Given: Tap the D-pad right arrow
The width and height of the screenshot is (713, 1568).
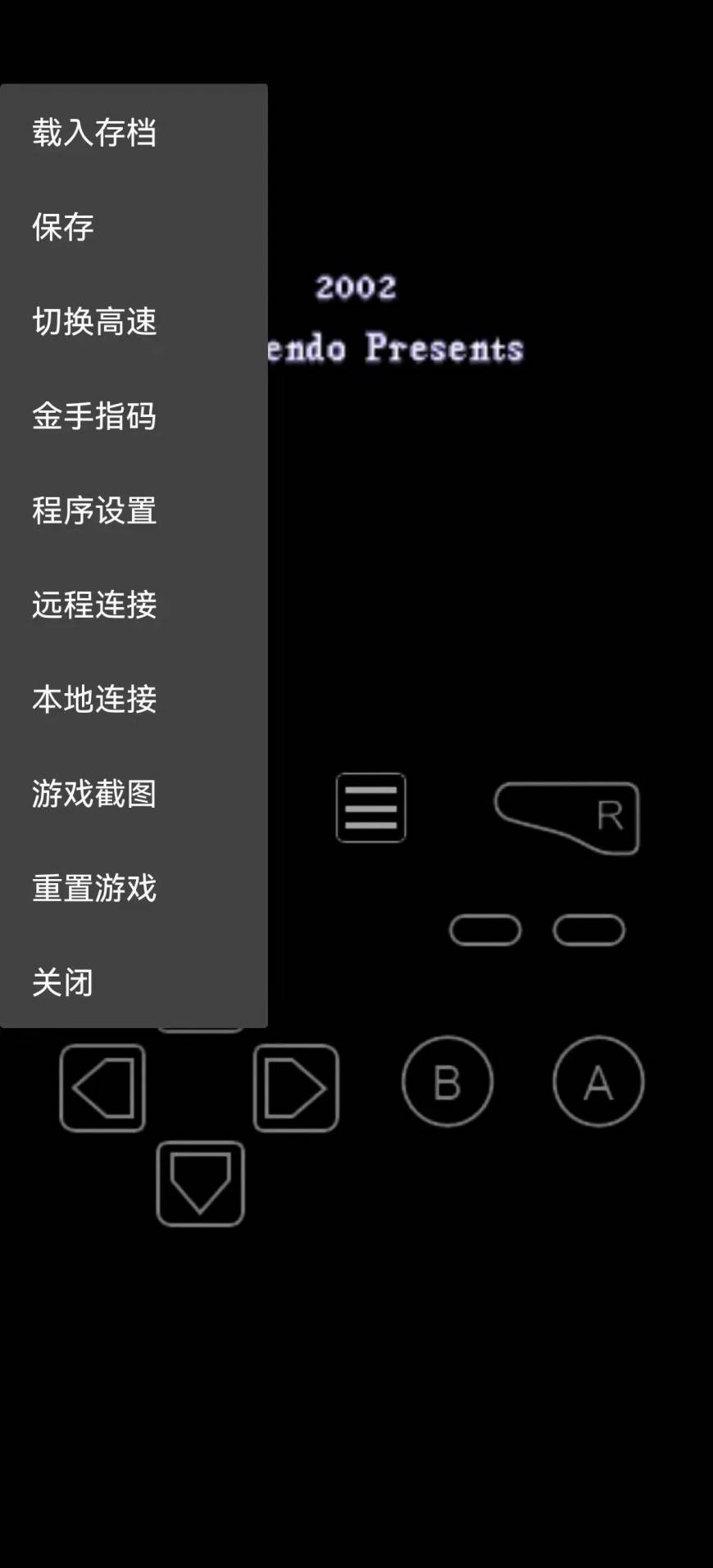Looking at the screenshot, I should 296,1088.
